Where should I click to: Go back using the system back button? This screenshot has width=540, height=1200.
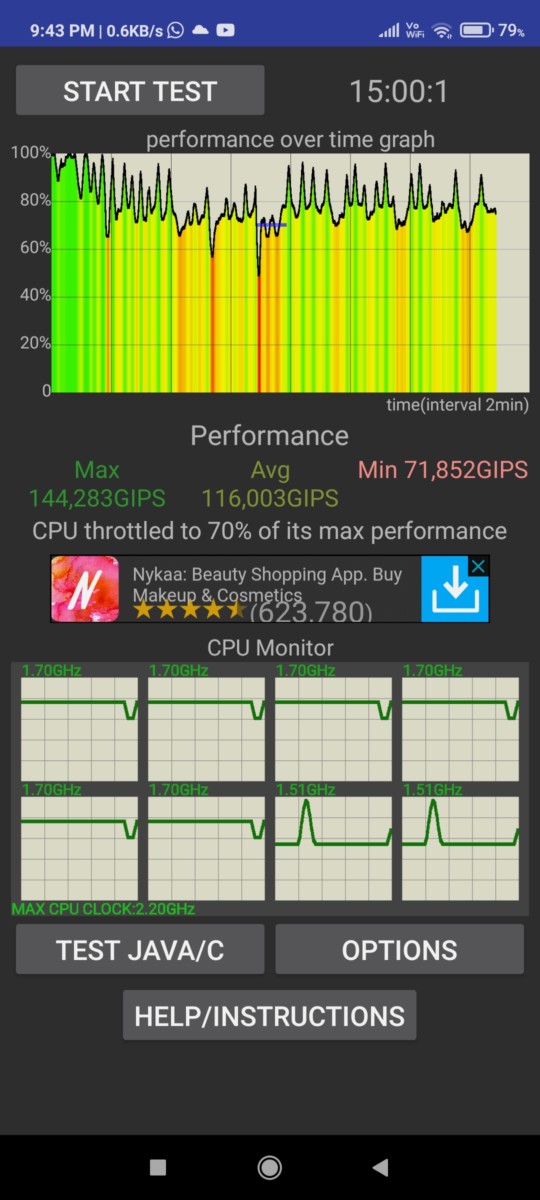pyautogui.click(x=380, y=1167)
